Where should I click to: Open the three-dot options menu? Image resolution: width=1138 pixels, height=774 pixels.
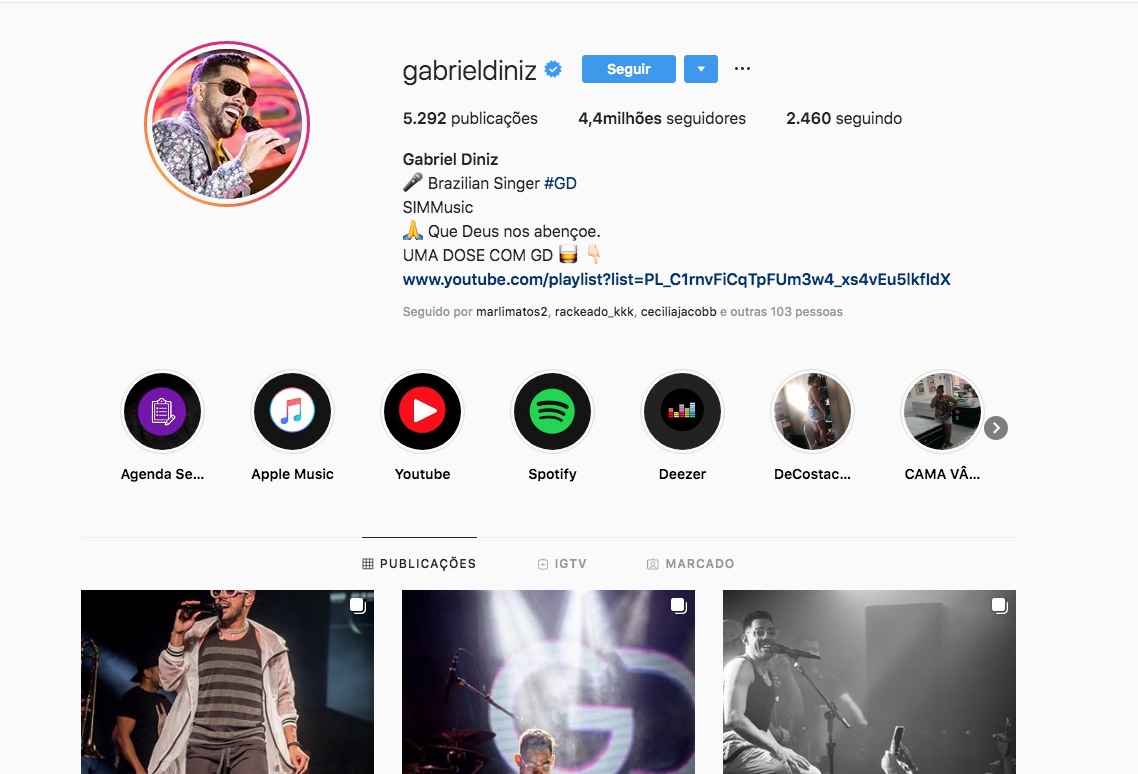click(742, 69)
